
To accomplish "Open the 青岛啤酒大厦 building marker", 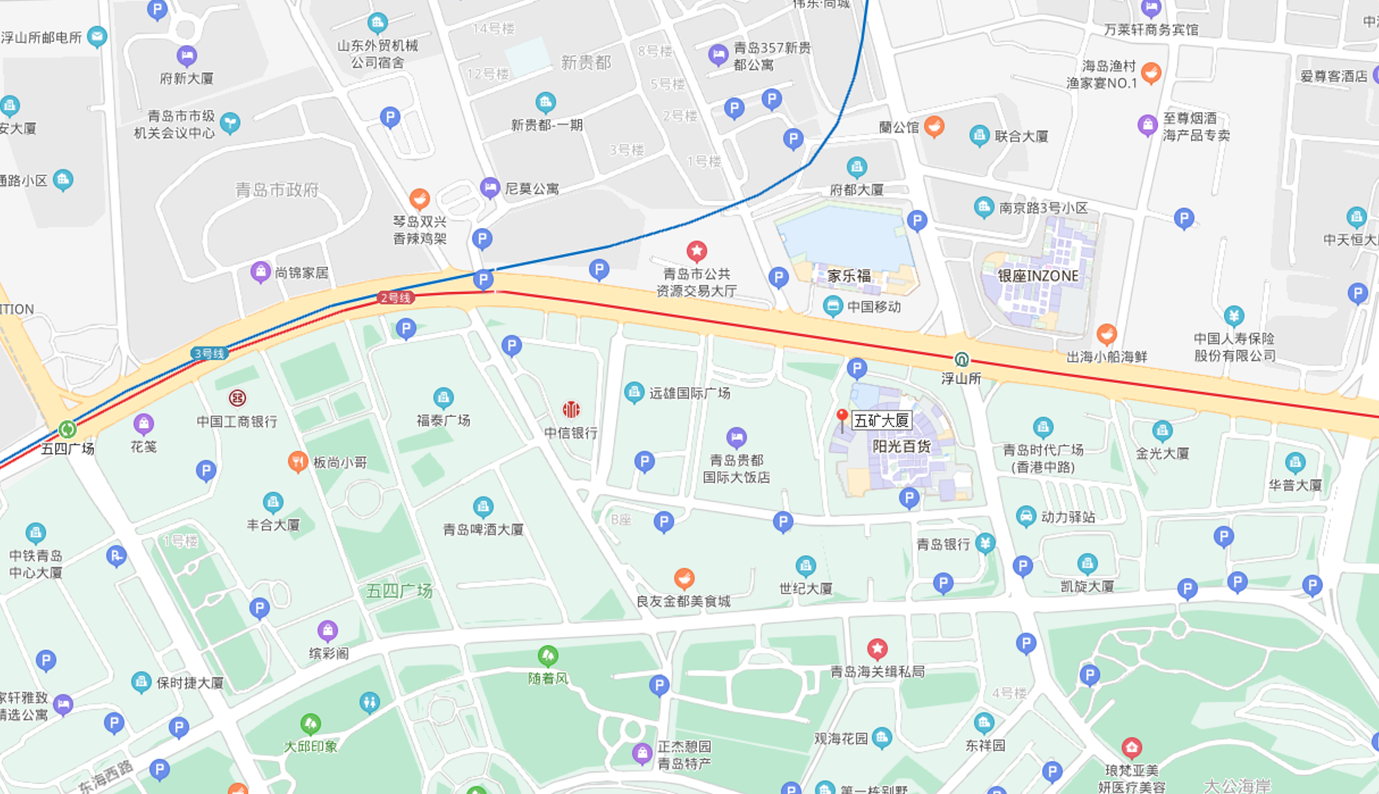I will 483,507.
